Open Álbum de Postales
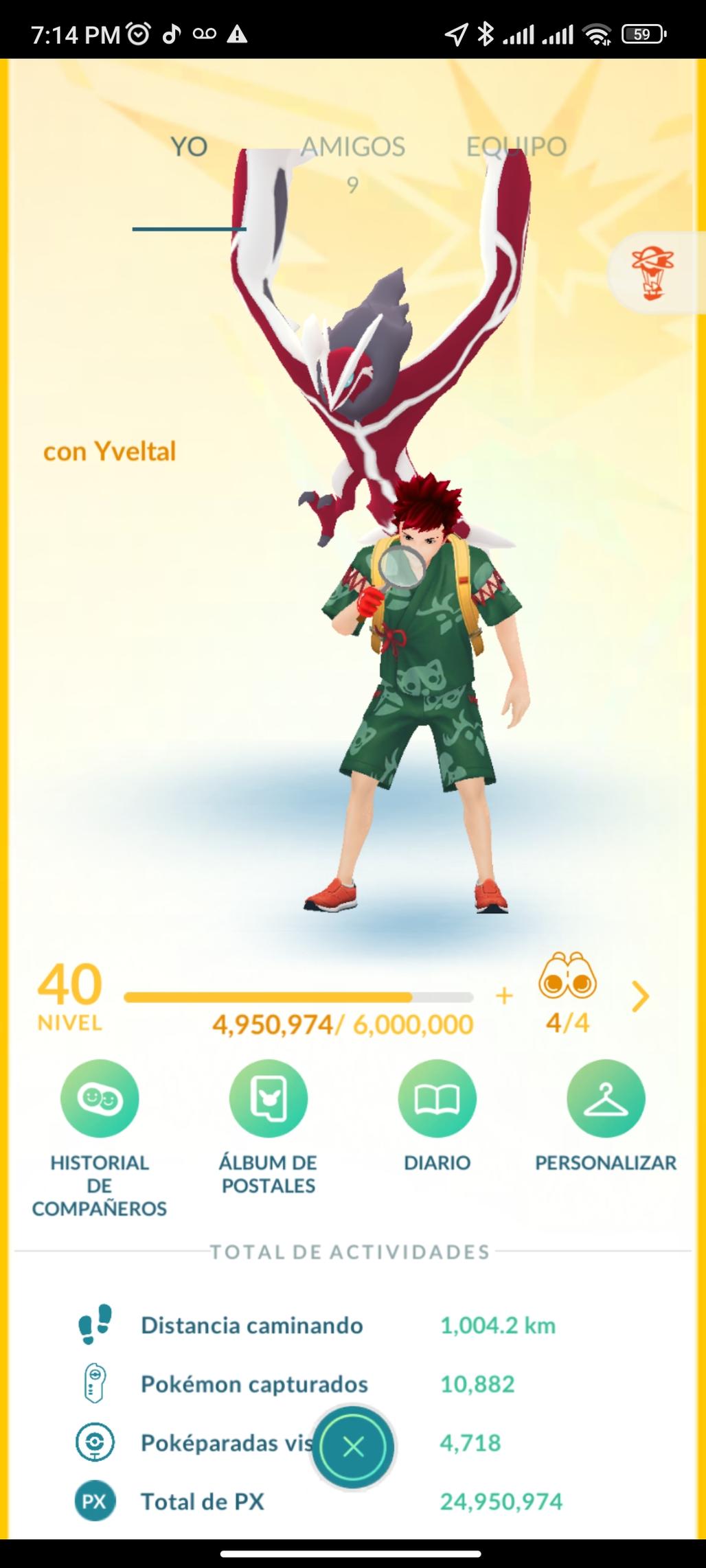The image size is (706, 1568). [268, 1100]
